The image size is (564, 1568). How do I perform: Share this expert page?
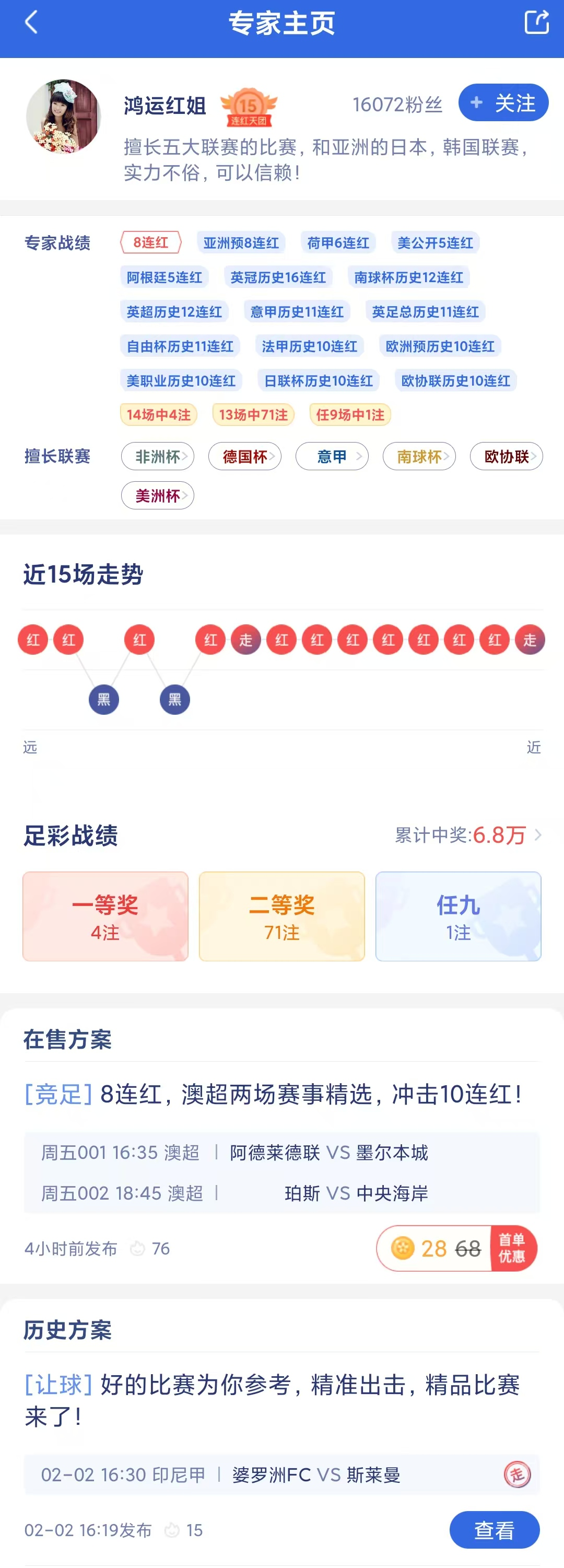coord(536,23)
